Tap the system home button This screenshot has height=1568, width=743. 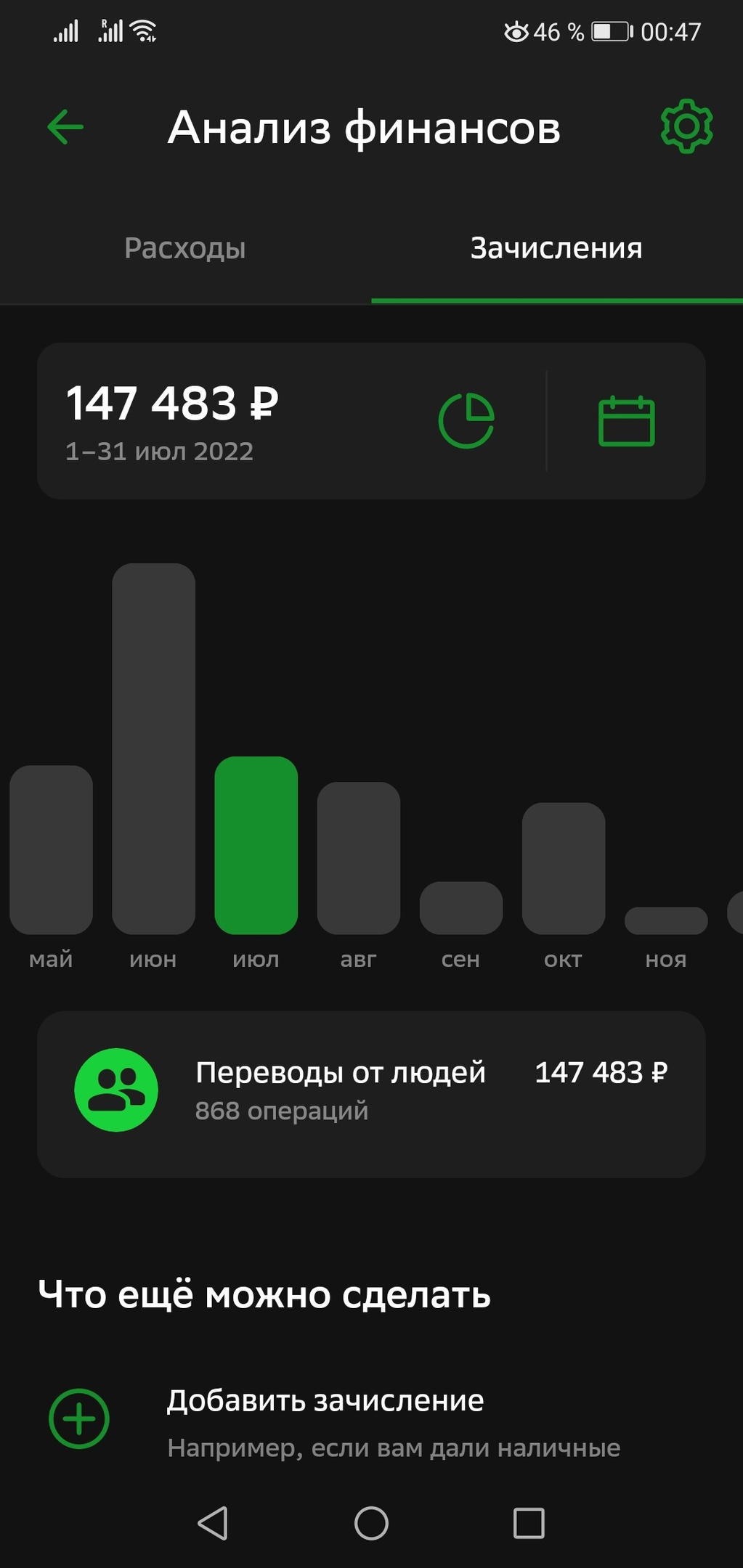(371, 1523)
